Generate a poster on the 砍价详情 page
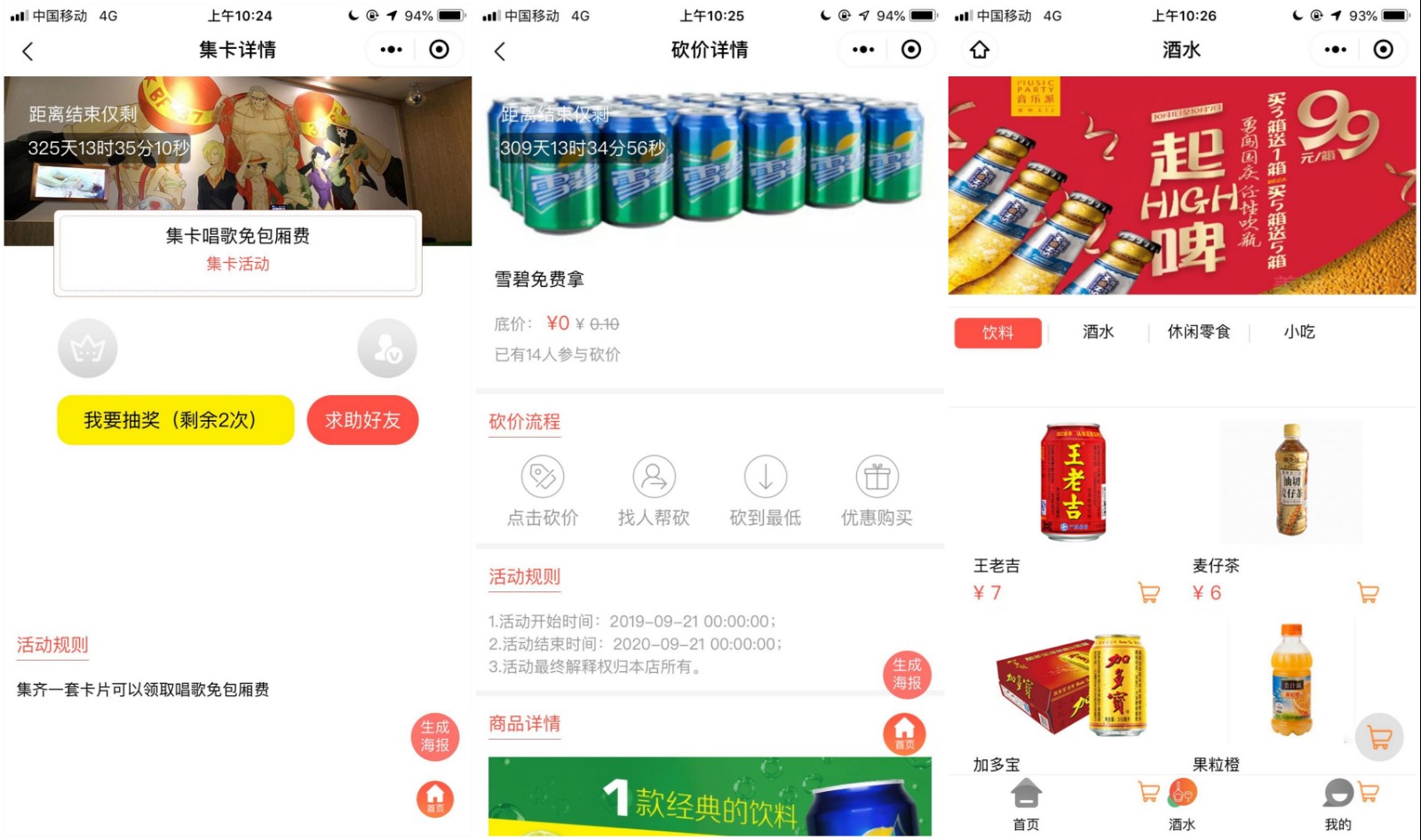1421x840 pixels. tap(907, 674)
